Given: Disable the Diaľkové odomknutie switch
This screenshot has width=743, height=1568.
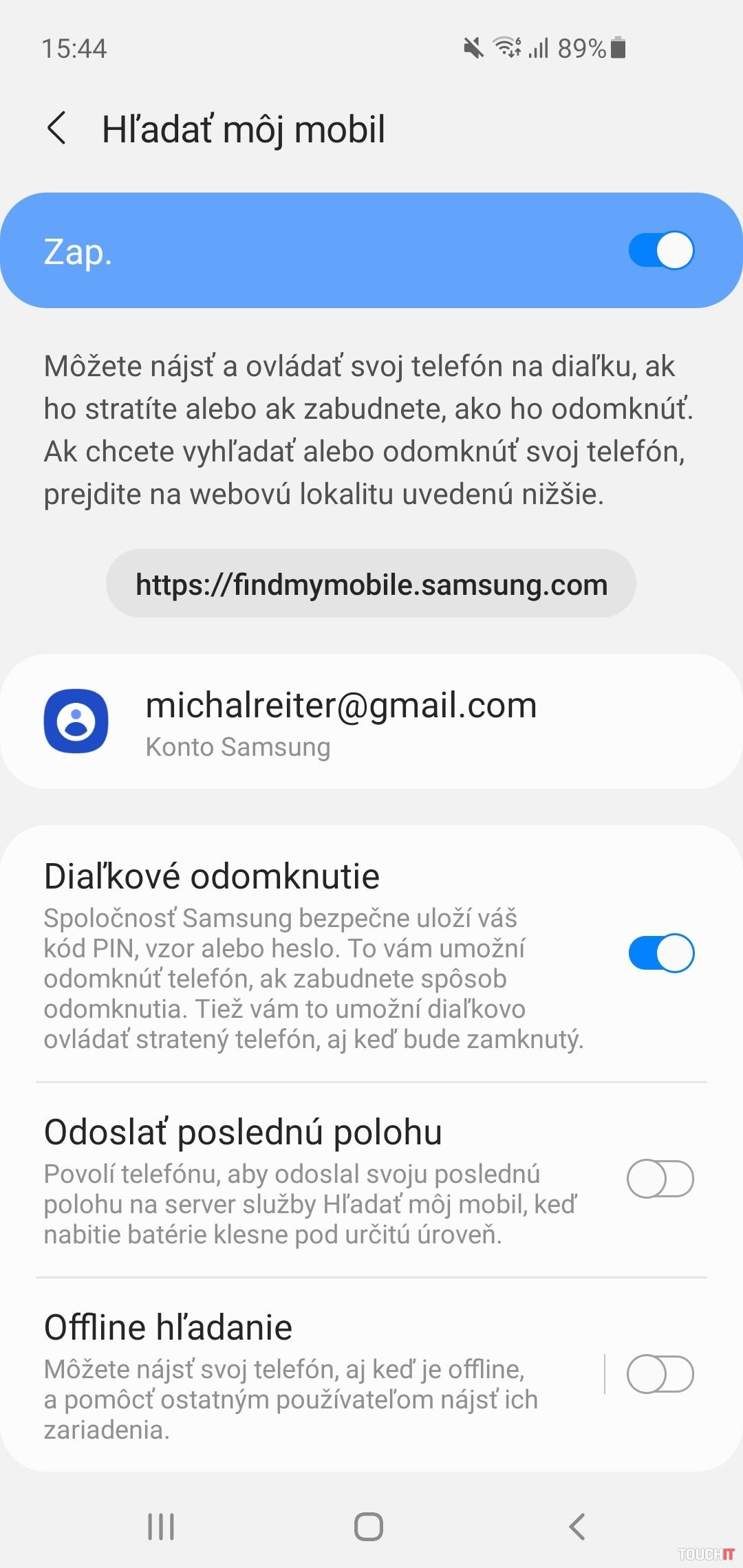Looking at the screenshot, I should click(x=660, y=953).
